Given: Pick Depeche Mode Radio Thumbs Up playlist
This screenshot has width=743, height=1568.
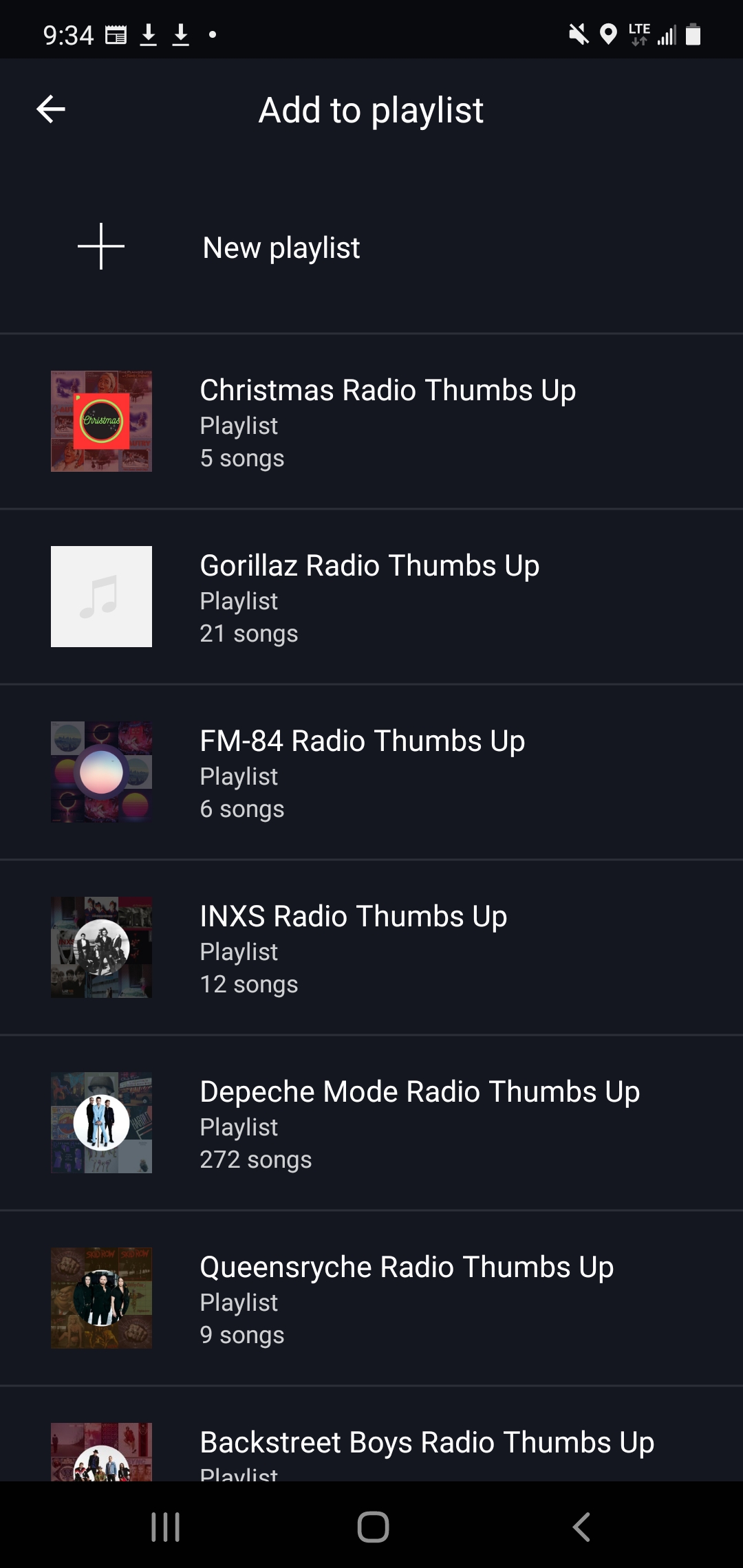Looking at the screenshot, I should (419, 1123).
